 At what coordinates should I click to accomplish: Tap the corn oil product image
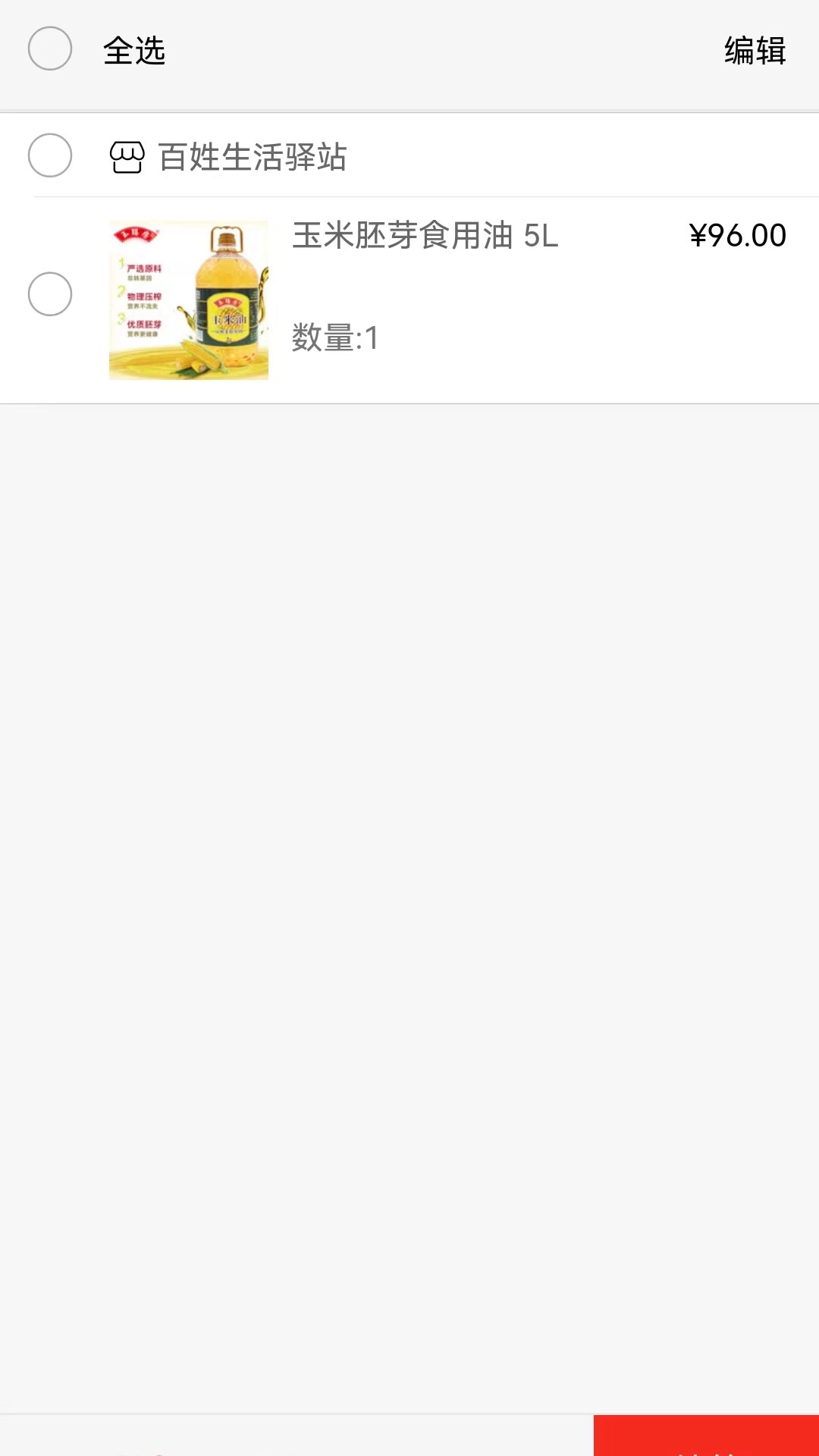click(x=188, y=299)
